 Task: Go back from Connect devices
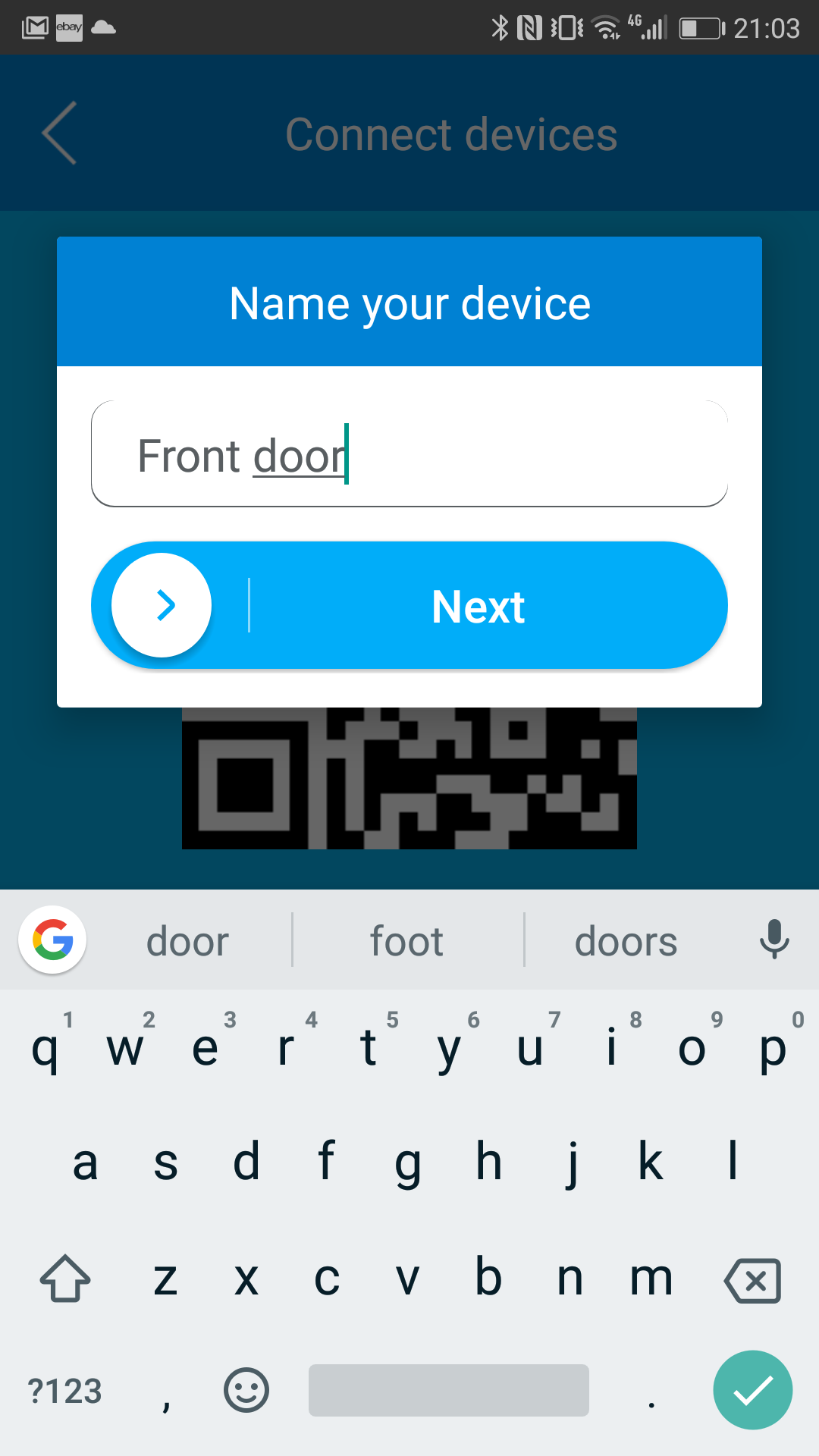coord(59,133)
